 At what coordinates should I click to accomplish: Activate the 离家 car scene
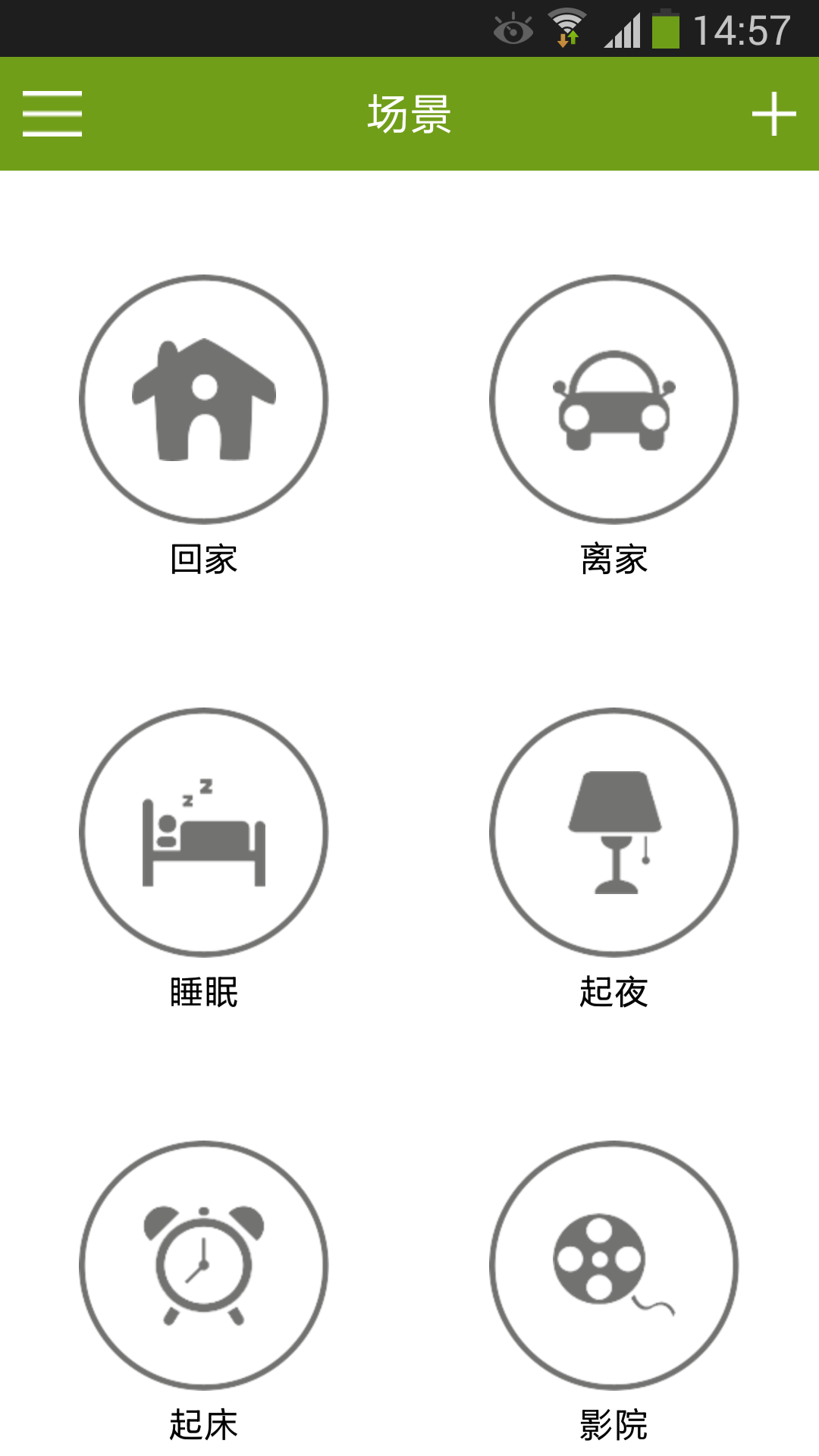click(x=613, y=400)
